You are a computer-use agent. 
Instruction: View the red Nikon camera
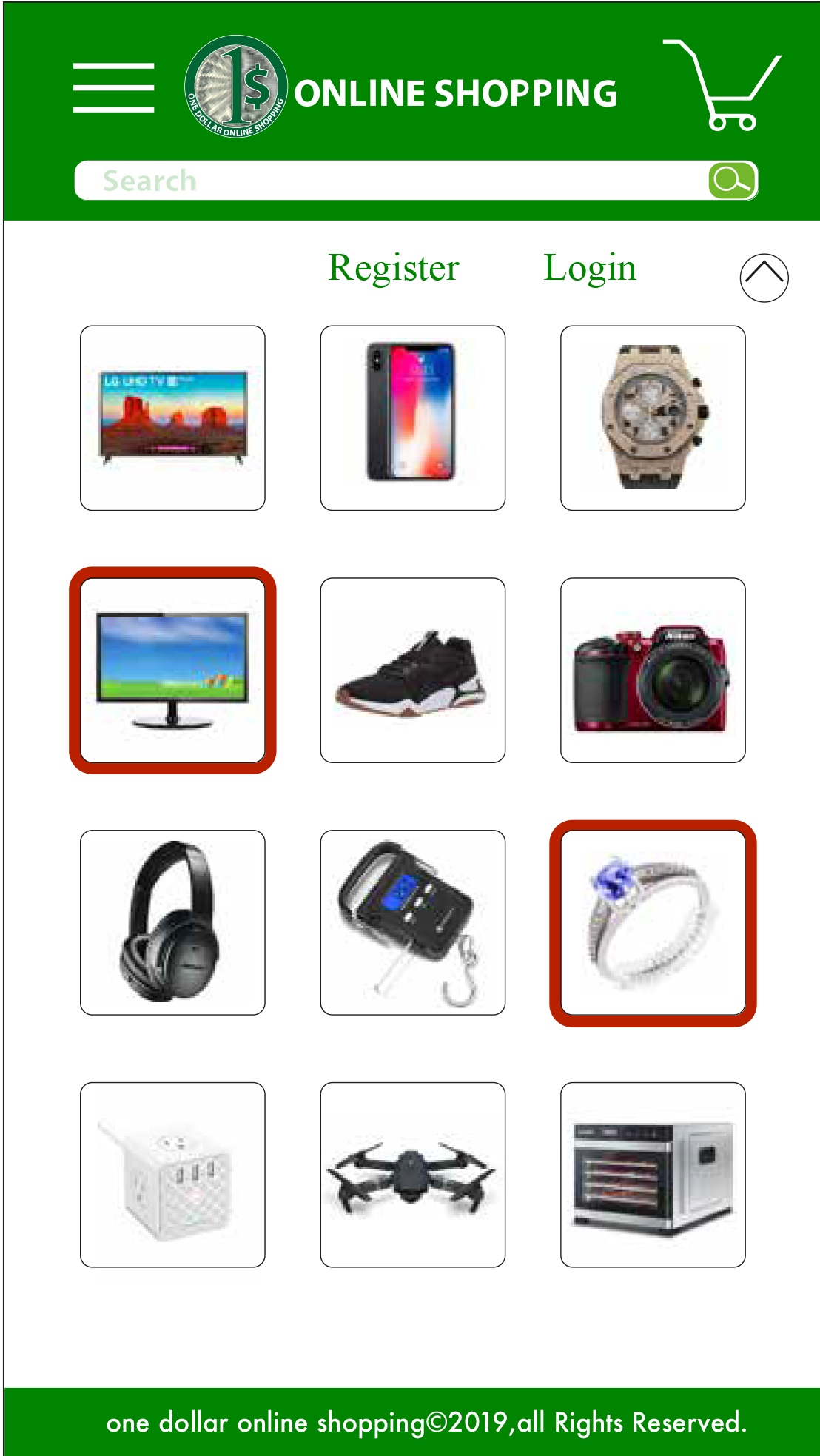coord(652,671)
